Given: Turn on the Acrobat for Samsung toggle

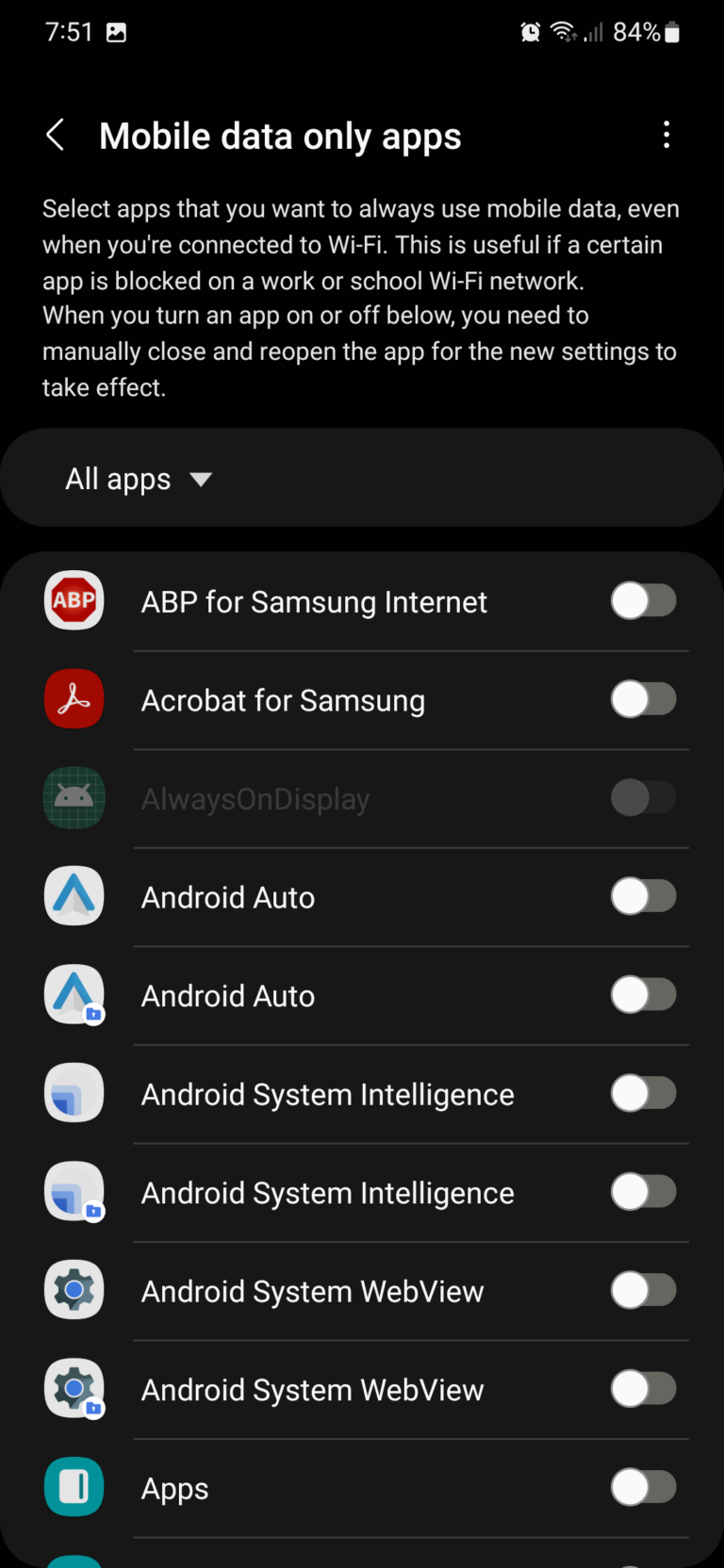Looking at the screenshot, I should pyautogui.click(x=644, y=698).
